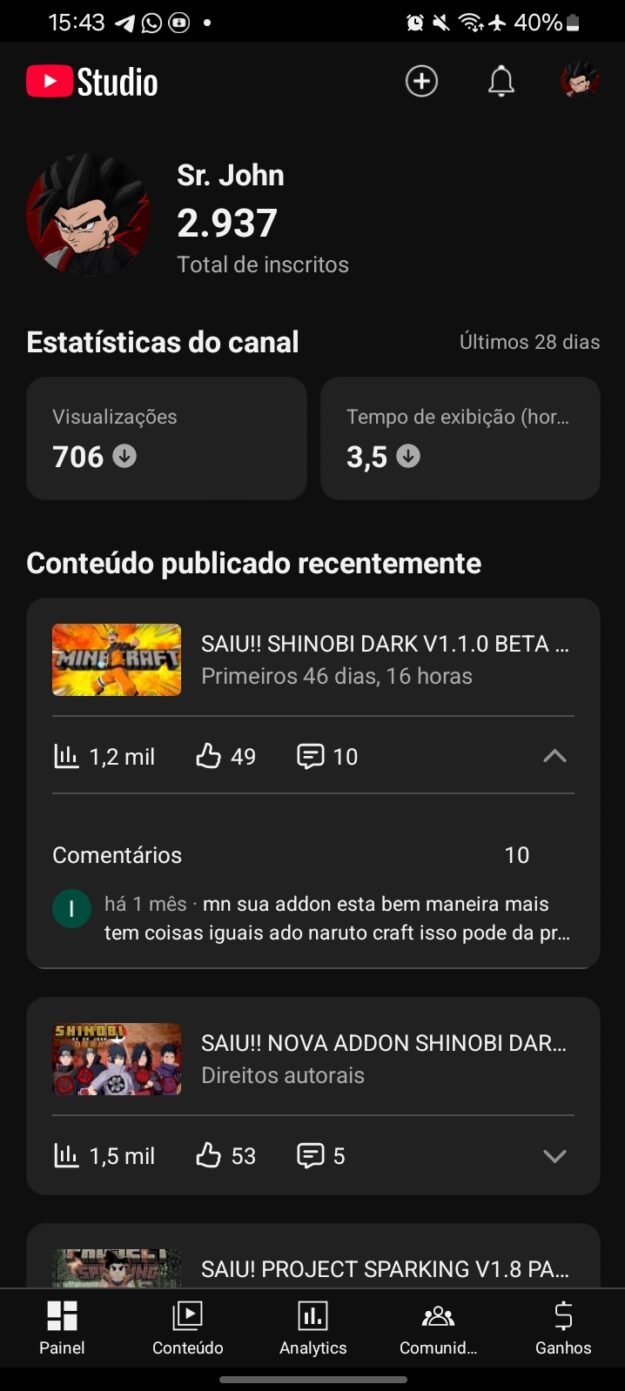This screenshot has width=625, height=1391.
Task: Open the Tempo de exibição stats card
Action: [460, 438]
